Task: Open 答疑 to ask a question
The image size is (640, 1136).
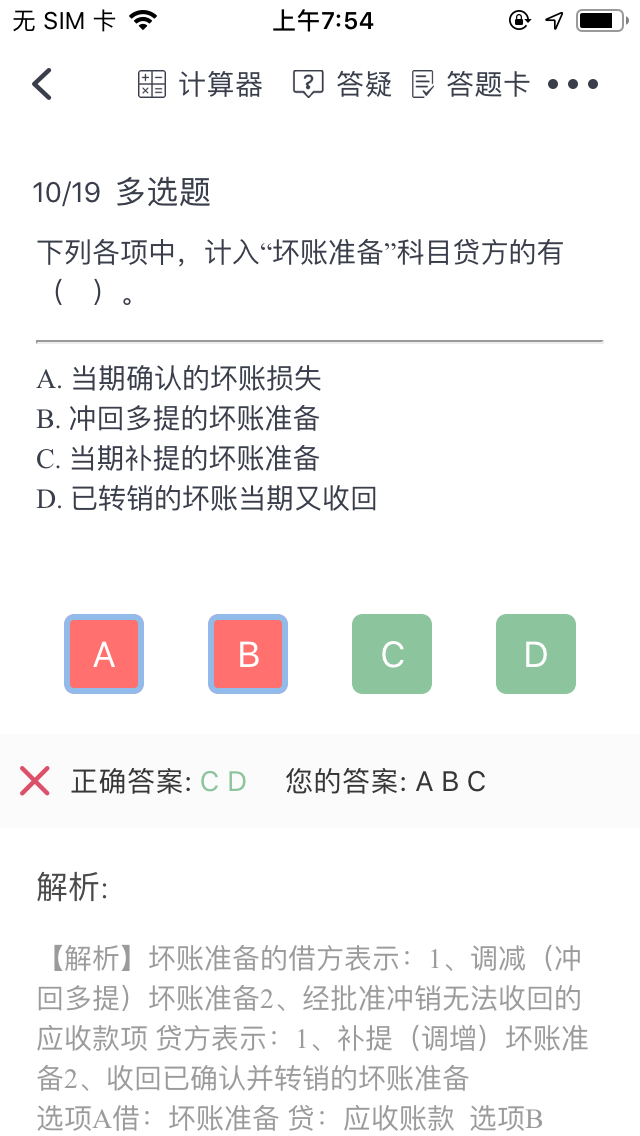Action: click(342, 84)
